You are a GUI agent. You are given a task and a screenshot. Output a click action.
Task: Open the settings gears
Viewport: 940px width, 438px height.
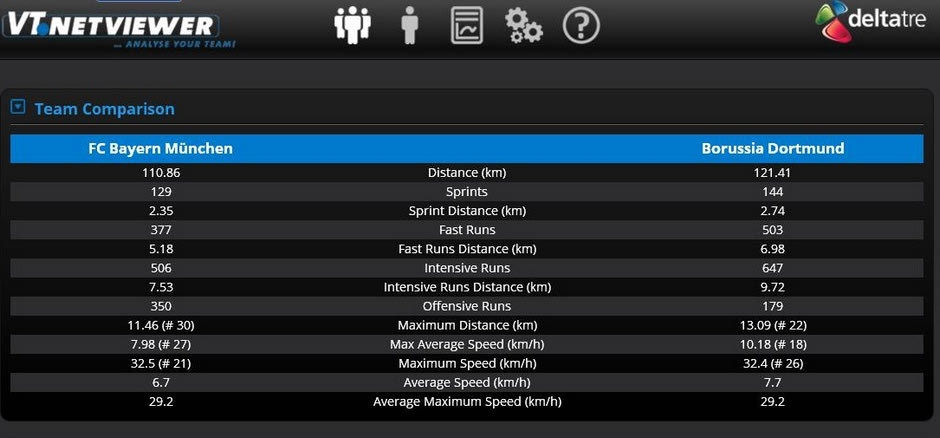pyautogui.click(x=523, y=25)
